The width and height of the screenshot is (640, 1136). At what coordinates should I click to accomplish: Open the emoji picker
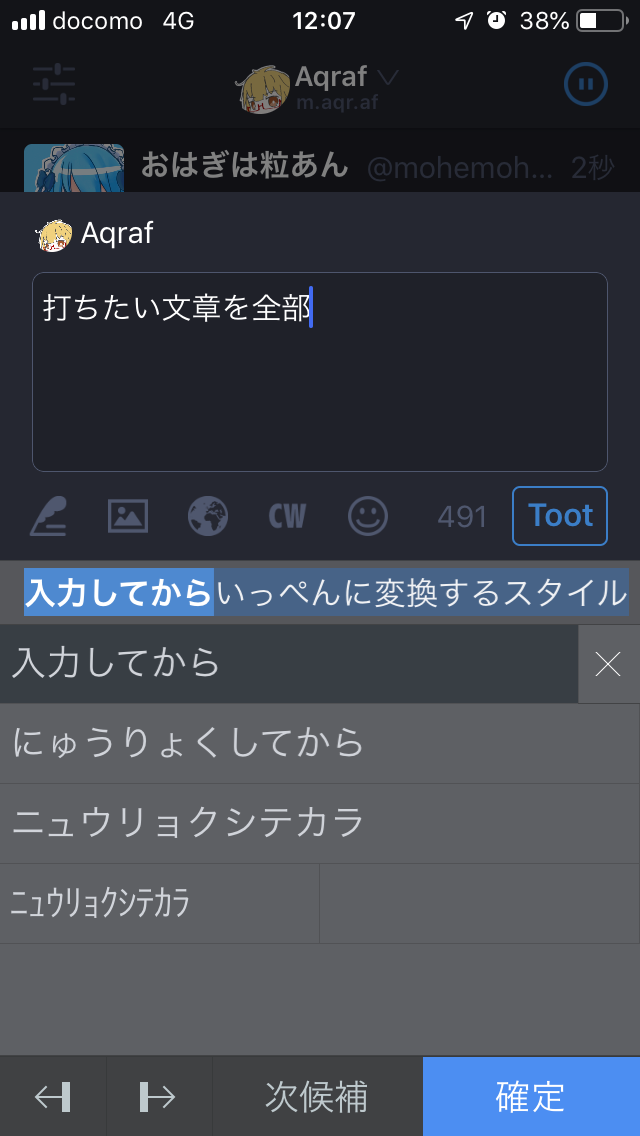[x=368, y=517]
